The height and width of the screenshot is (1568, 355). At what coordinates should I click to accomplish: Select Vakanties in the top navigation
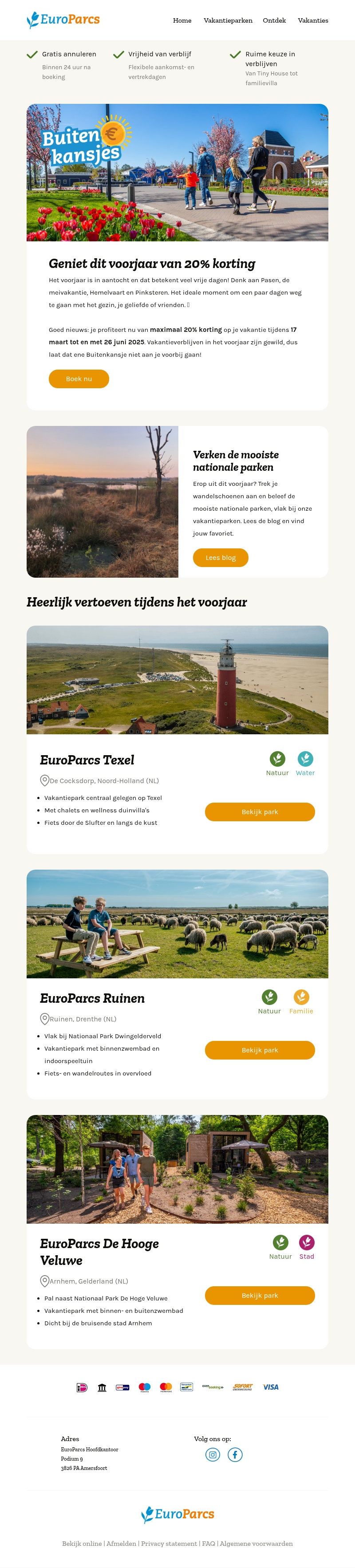tap(313, 21)
